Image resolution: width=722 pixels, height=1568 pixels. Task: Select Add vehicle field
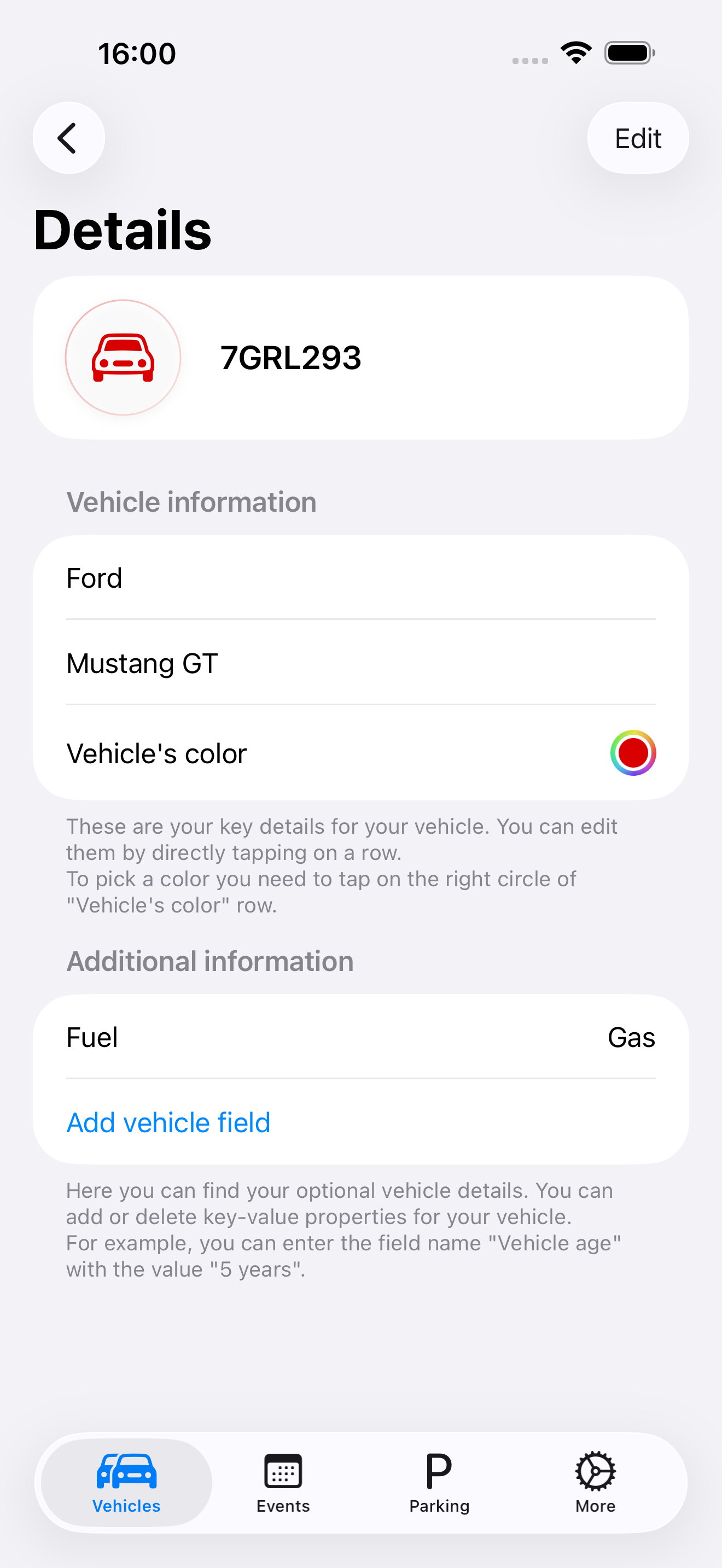click(168, 1123)
